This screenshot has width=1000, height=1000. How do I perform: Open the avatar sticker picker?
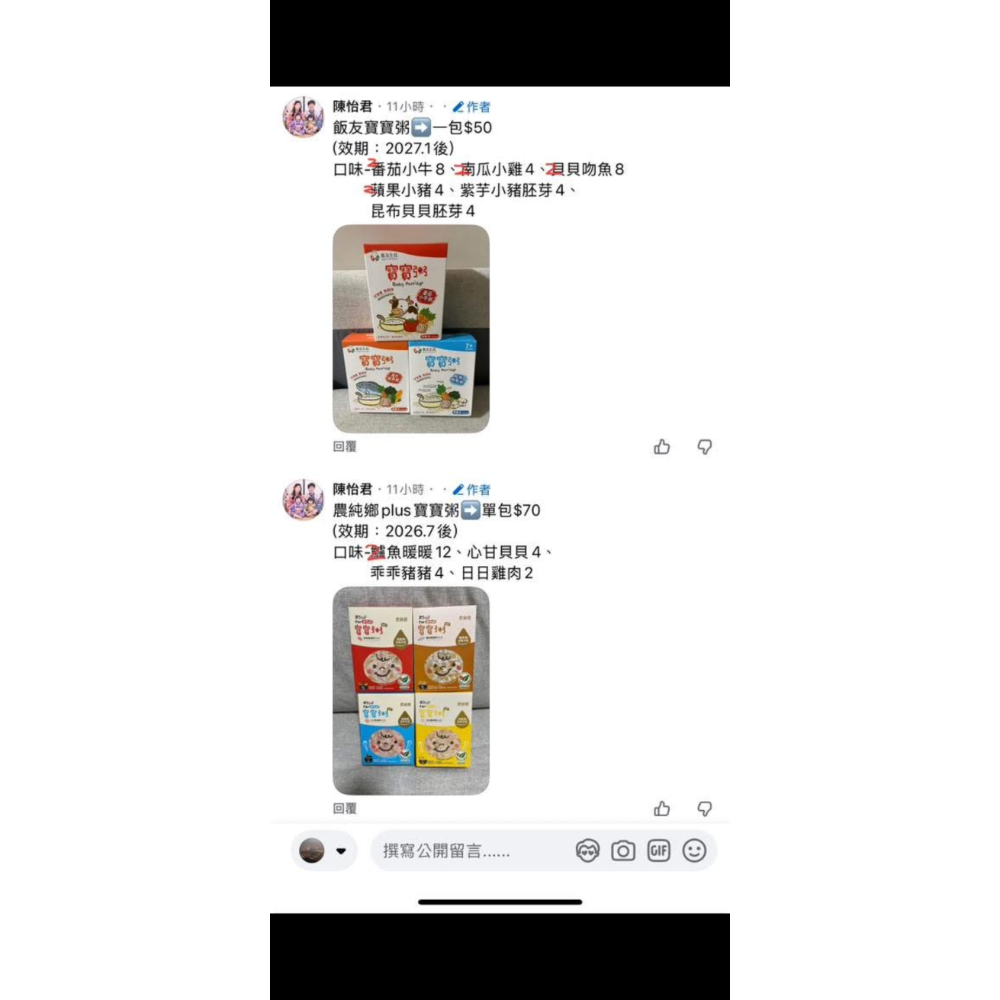pos(588,851)
